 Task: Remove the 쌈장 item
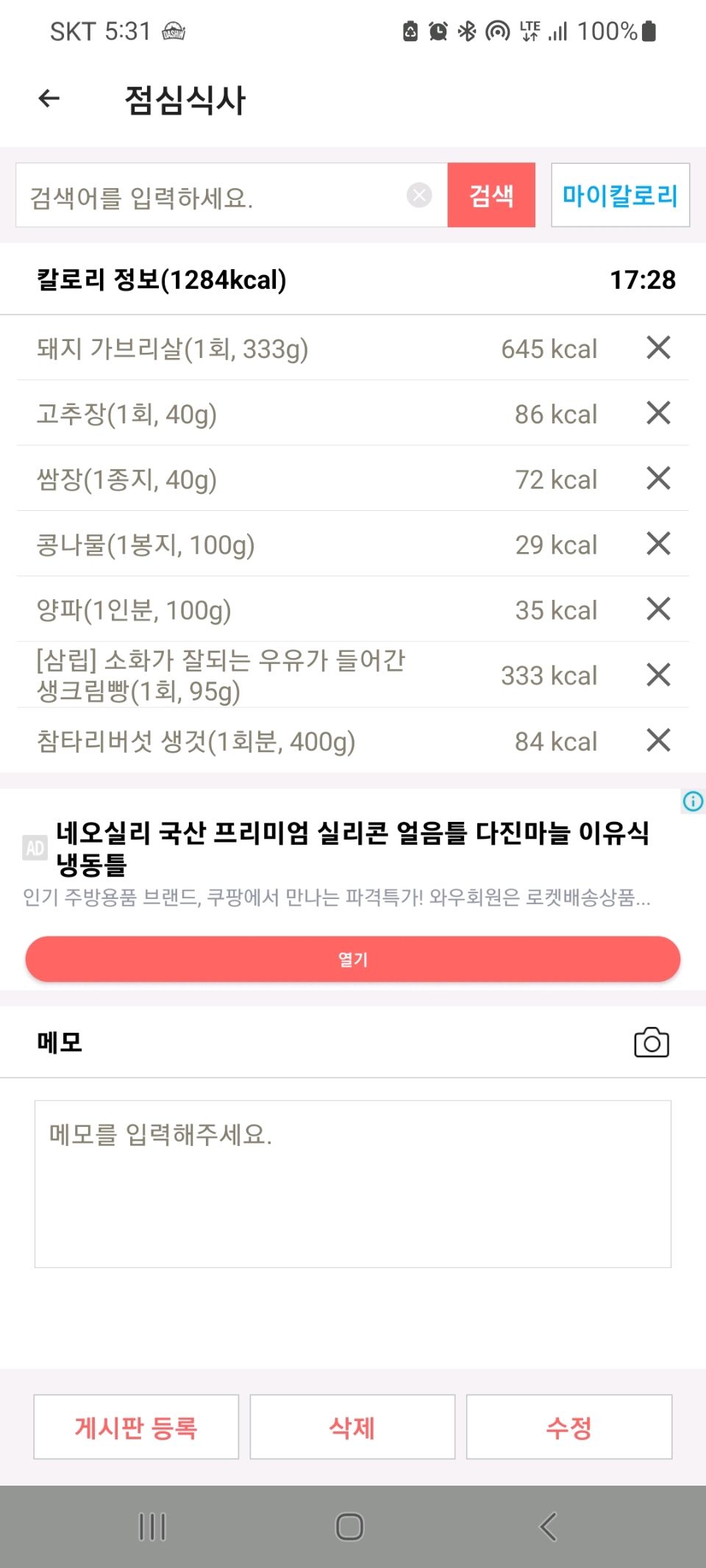(658, 479)
